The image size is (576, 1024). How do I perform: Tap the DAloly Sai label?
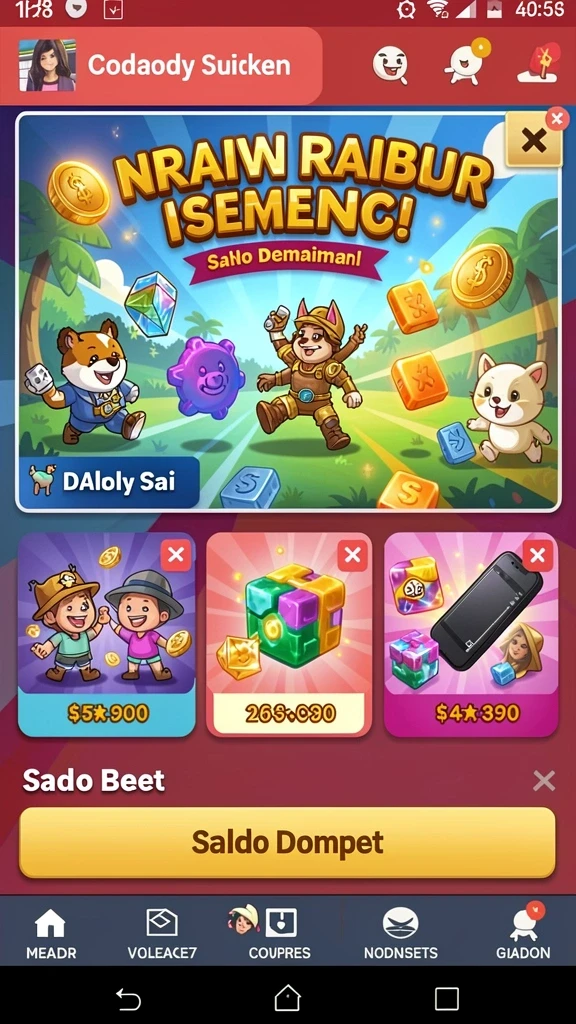click(x=108, y=482)
